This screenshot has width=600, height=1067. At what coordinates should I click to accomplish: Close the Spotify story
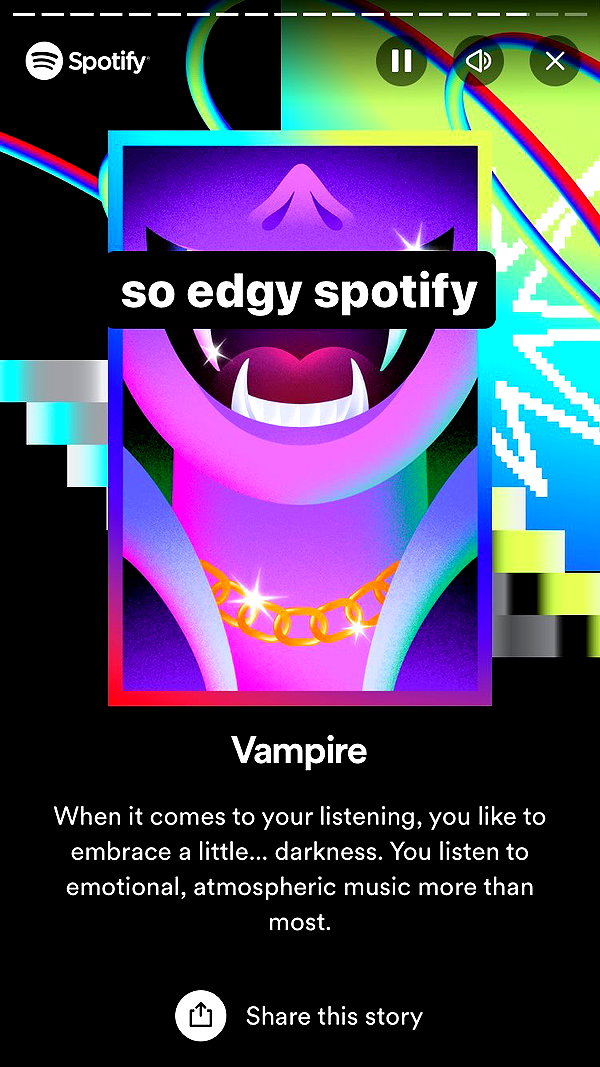tap(555, 61)
